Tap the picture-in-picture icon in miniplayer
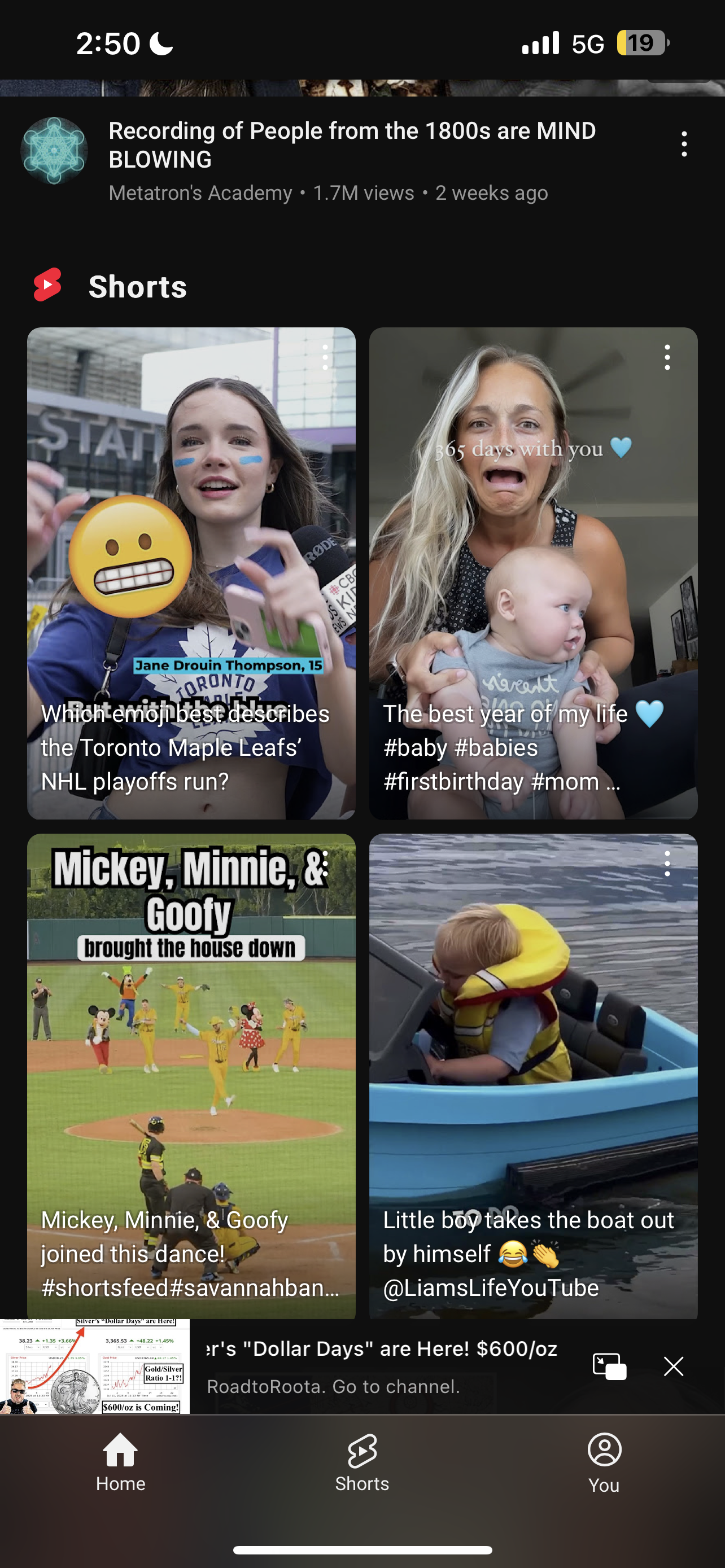Image resolution: width=725 pixels, height=1568 pixels. tap(609, 1366)
